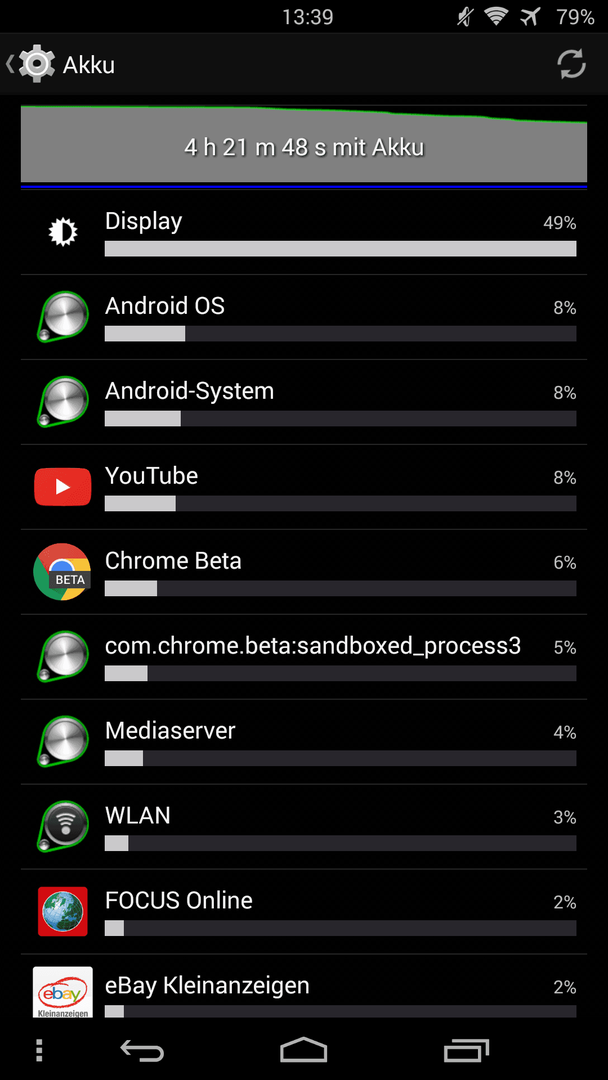
Task: Open Android-System usage details
Action: tap(303, 402)
